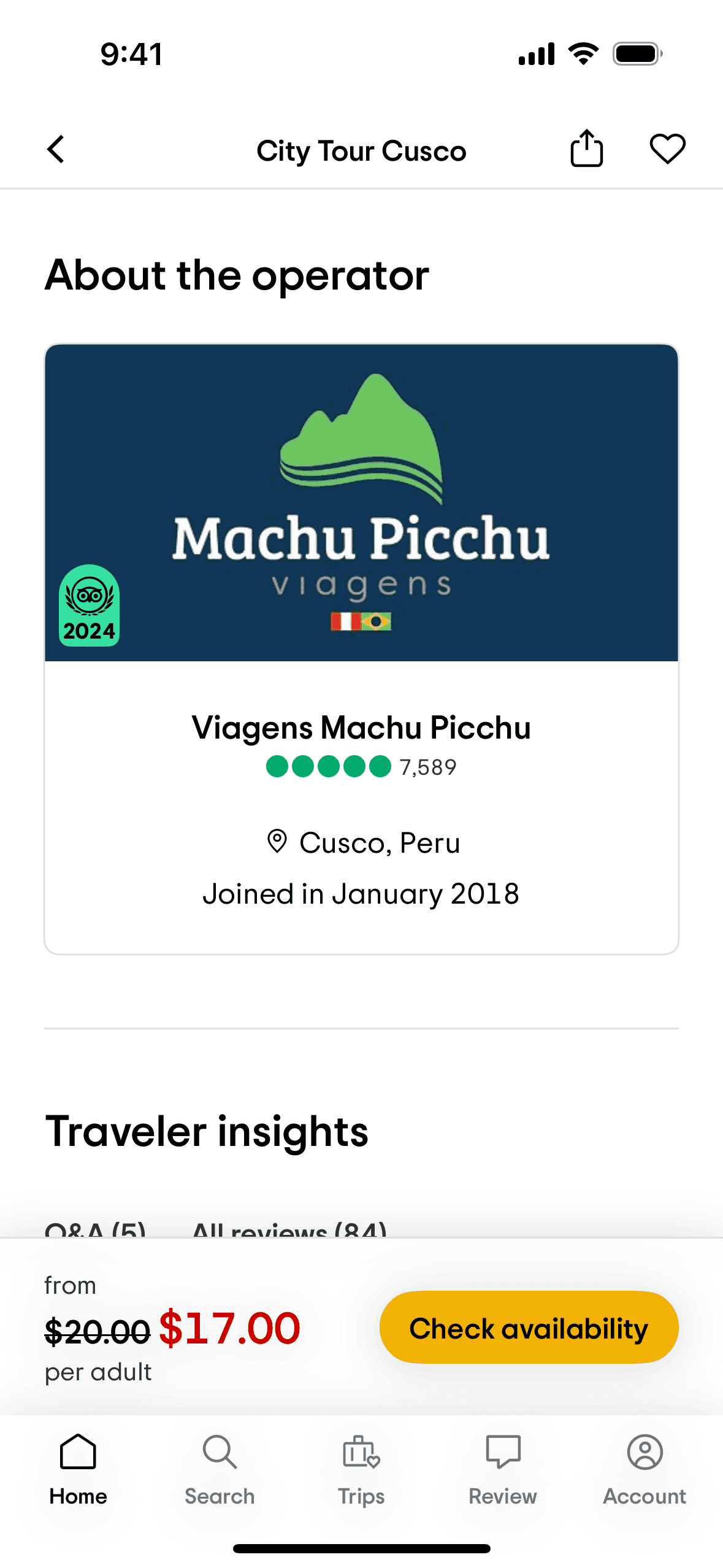
Task: Open the Search tab
Action: pos(220,1469)
